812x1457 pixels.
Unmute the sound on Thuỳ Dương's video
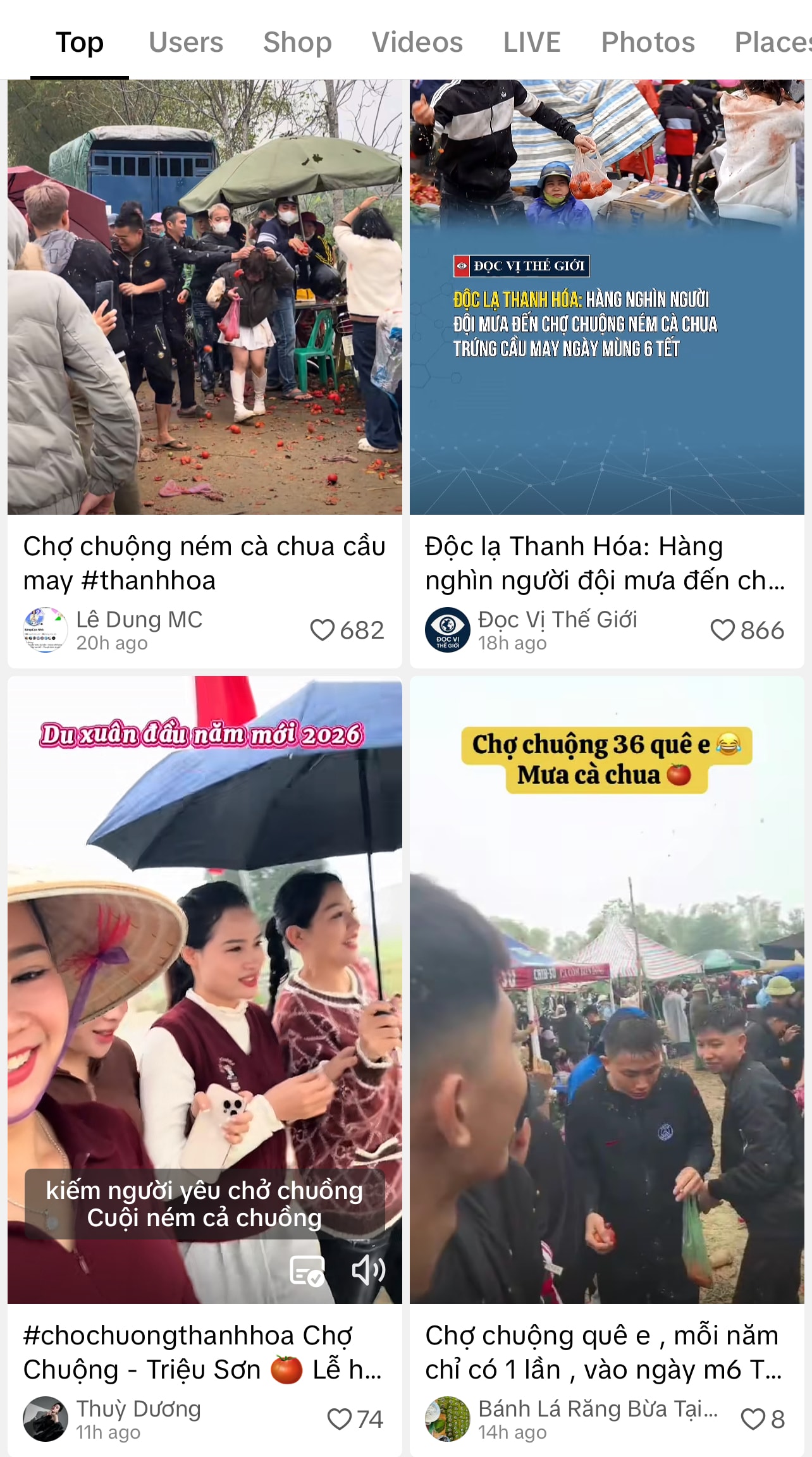[x=368, y=1270]
